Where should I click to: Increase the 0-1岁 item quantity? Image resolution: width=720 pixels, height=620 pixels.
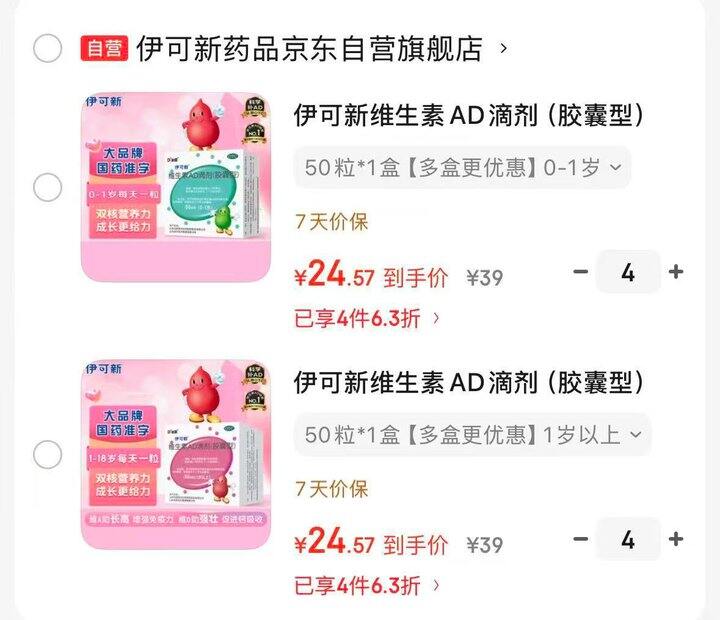click(676, 272)
